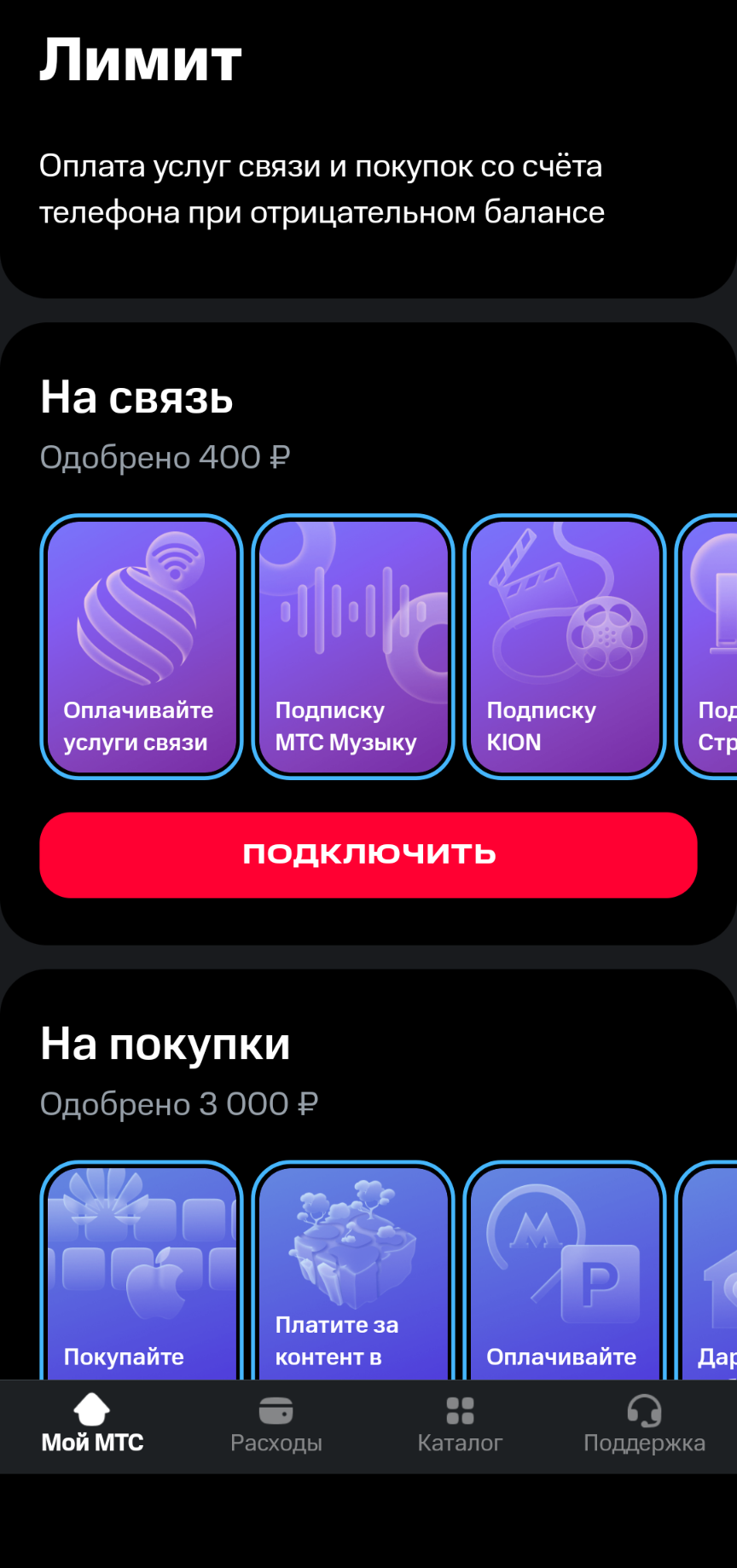737x1568 pixels.
Task: Switch to the Мой МТС tab
Action: 92,1426
